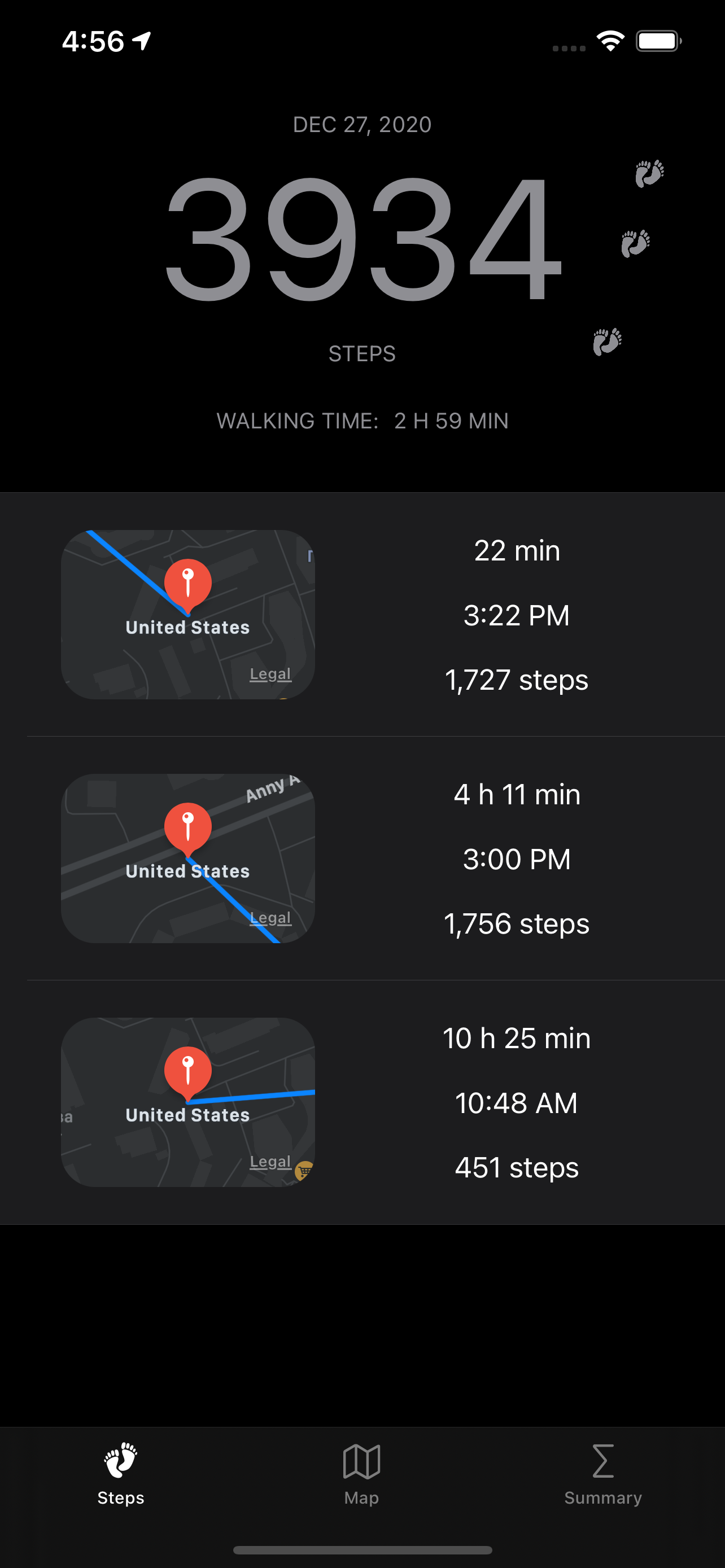
Task: Tap Legal link on the 3:00 PM map
Action: click(270, 917)
